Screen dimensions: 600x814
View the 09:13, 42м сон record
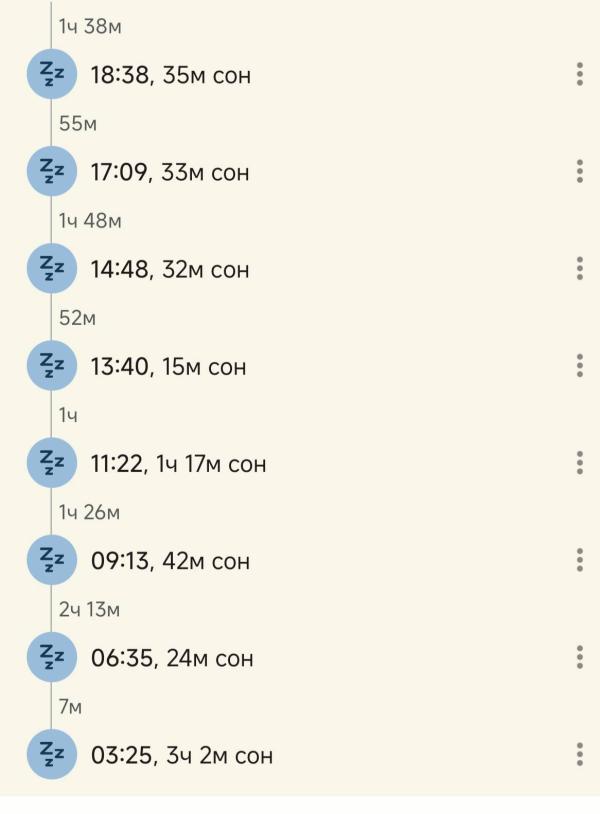[x=170, y=561]
